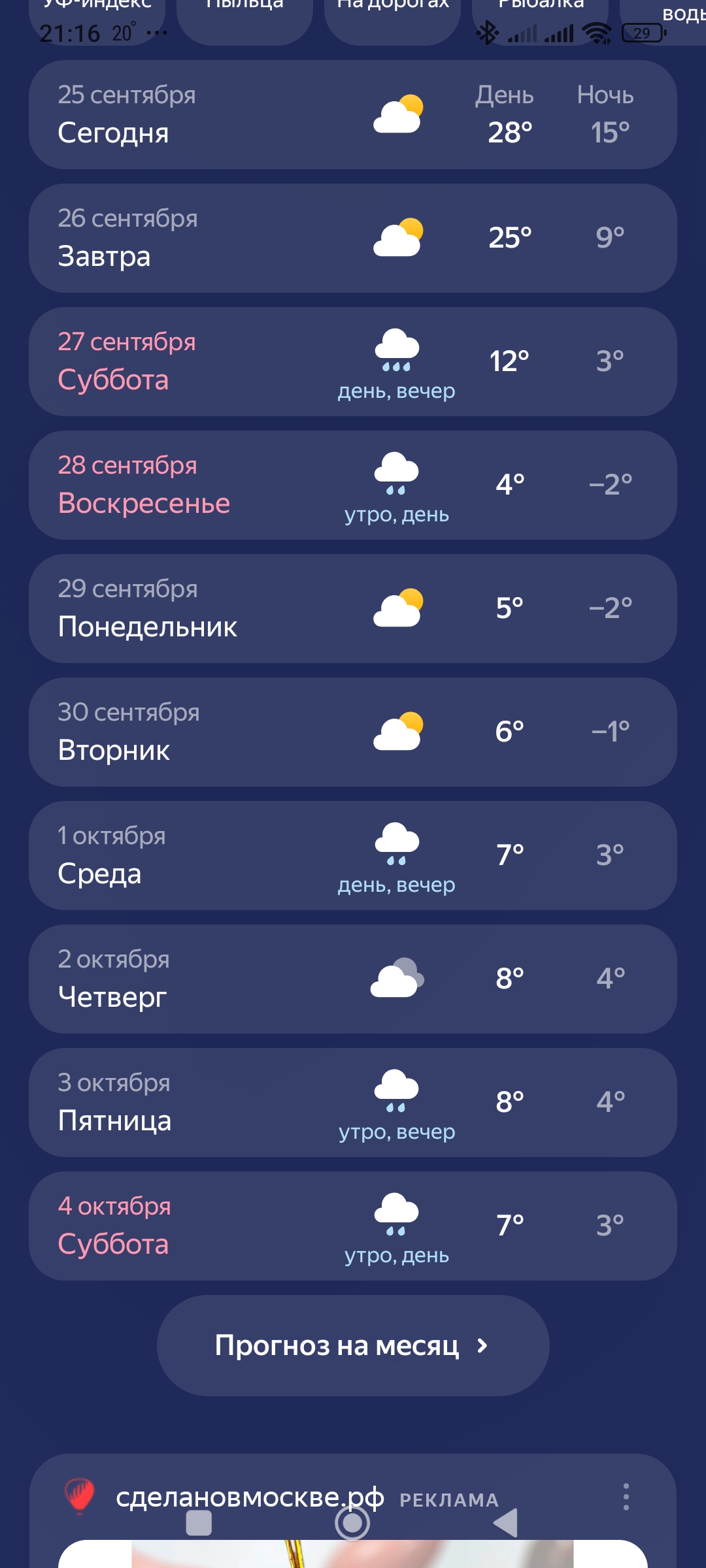Open today's forecast for 25 сентября
The image size is (706, 1568).
tap(353, 115)
